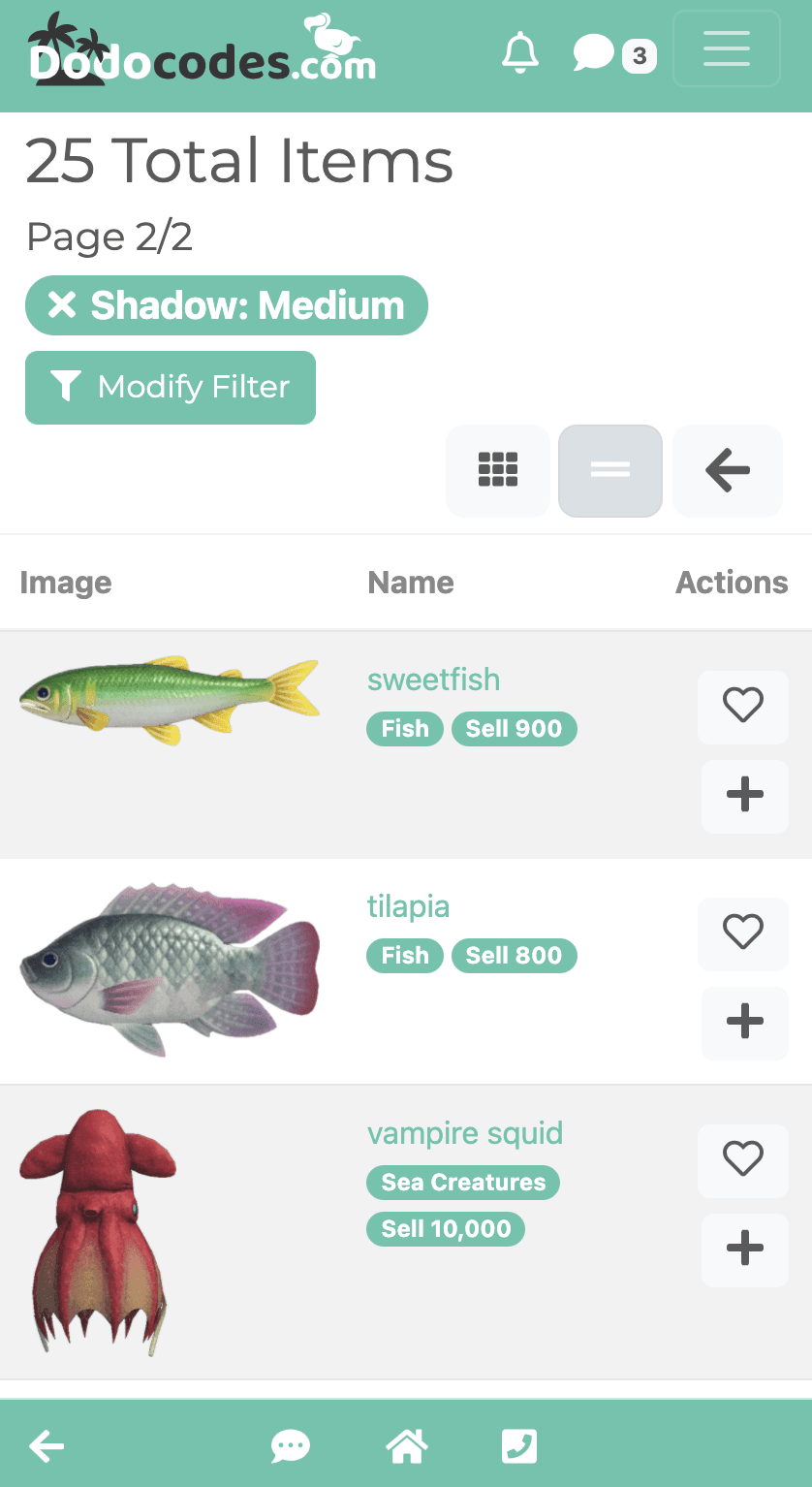Add tilapia with the plus button
The width and height of the screenshot is (812, 1487).
click(744, 1022)
